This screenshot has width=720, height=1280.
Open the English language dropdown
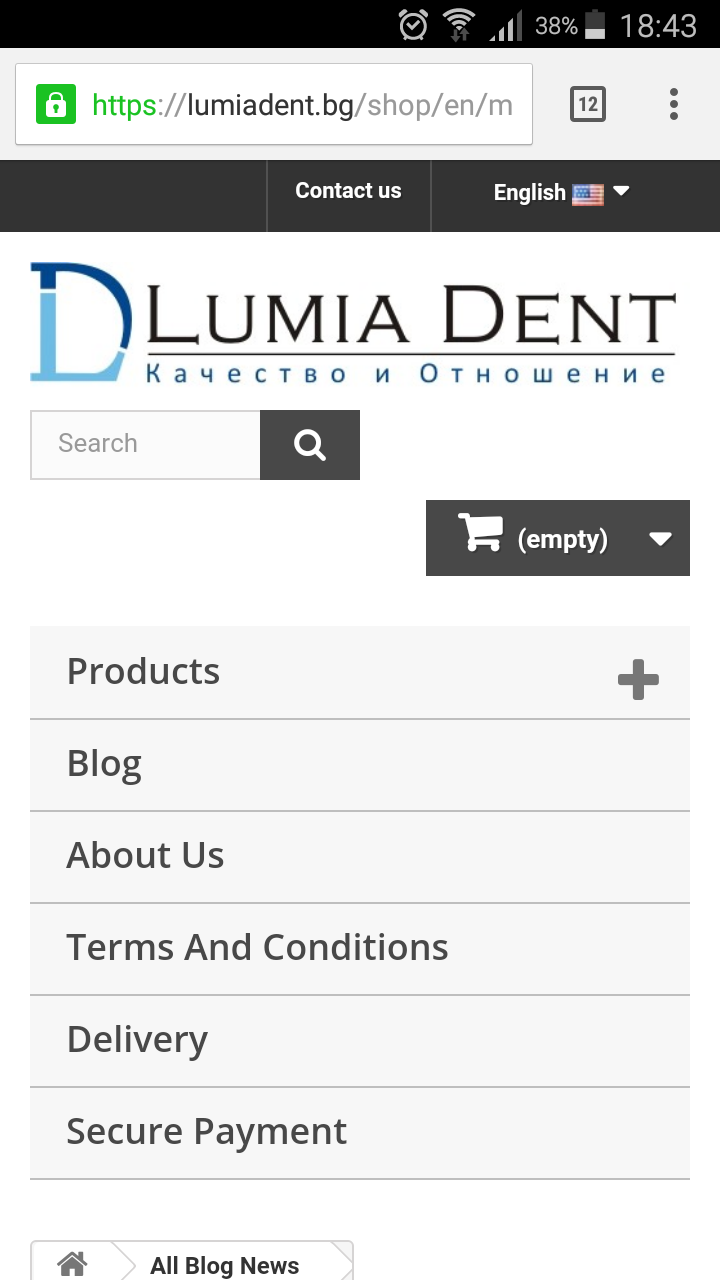point(561,192)
